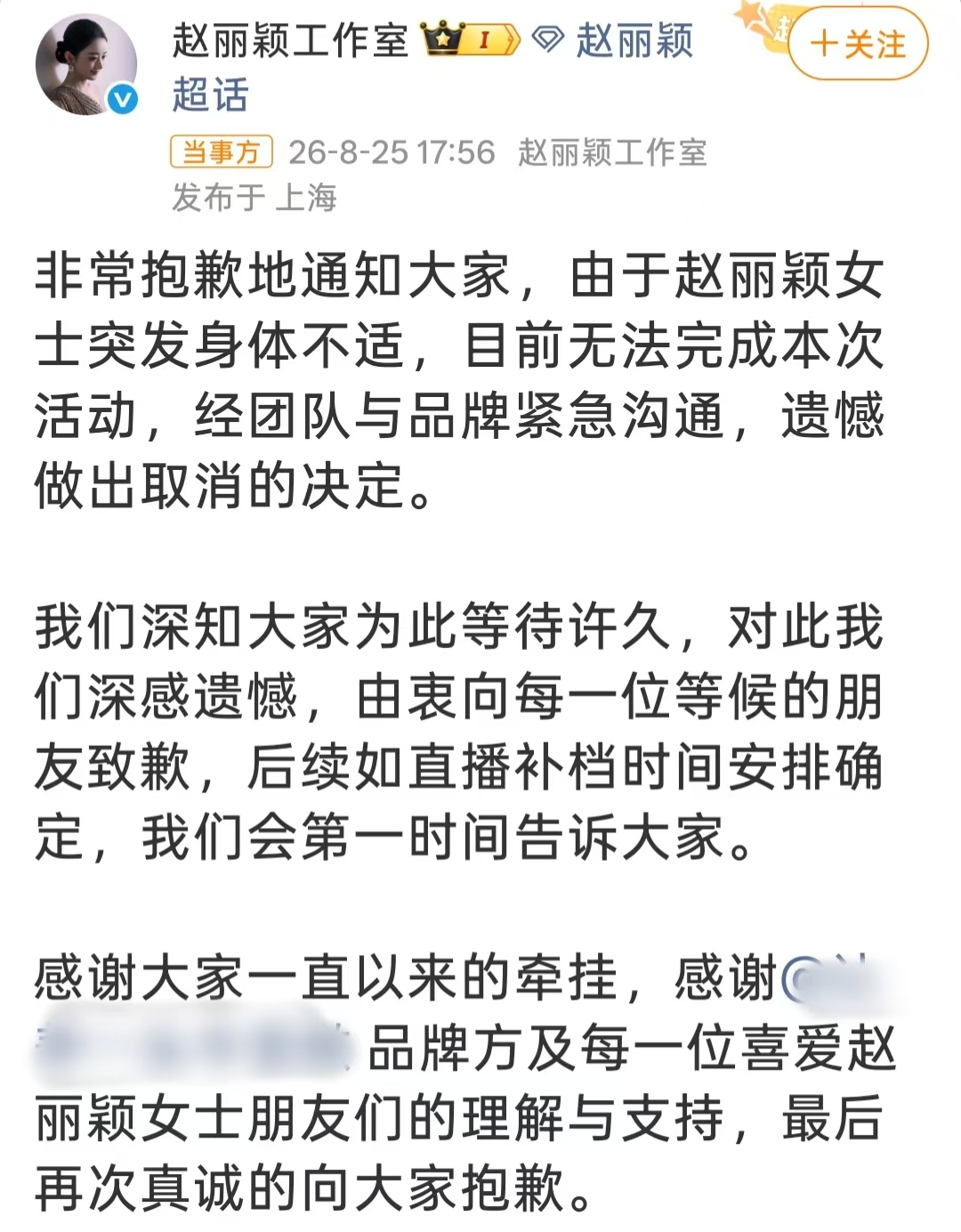Tap the crown membership badge

pyautogui.click(x=470, y=39)
